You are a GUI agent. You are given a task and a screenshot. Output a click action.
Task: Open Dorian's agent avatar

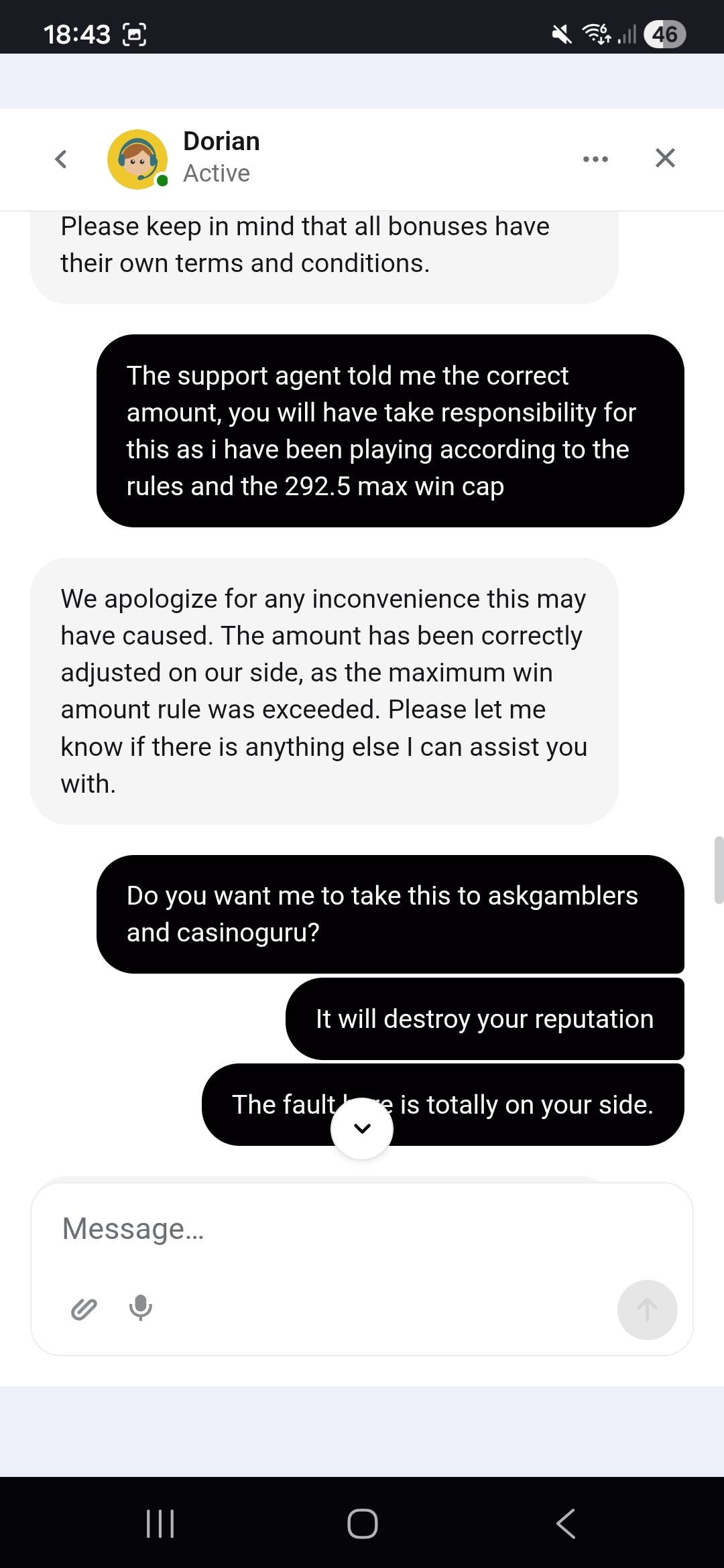tap(137, 159)
